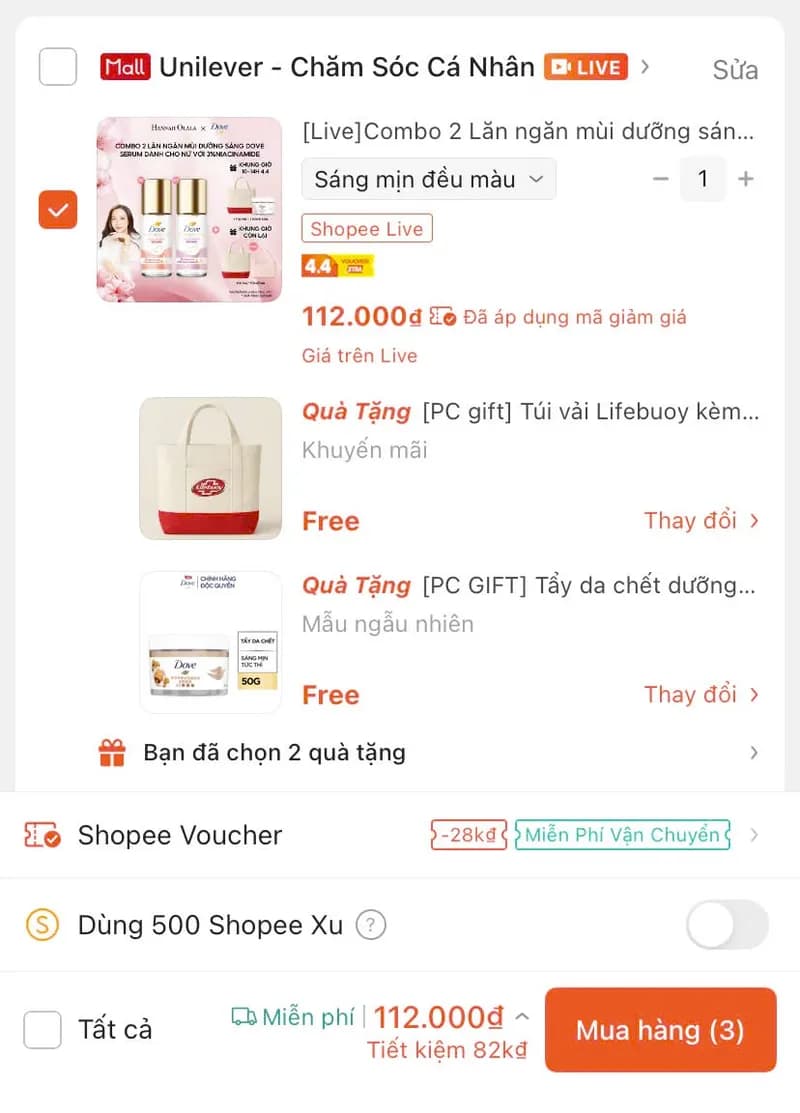This screenshot has height=1113, width=800.
Task: Enable Dùng 500 Shopee Xu toggle
Action: pos(726,925)
